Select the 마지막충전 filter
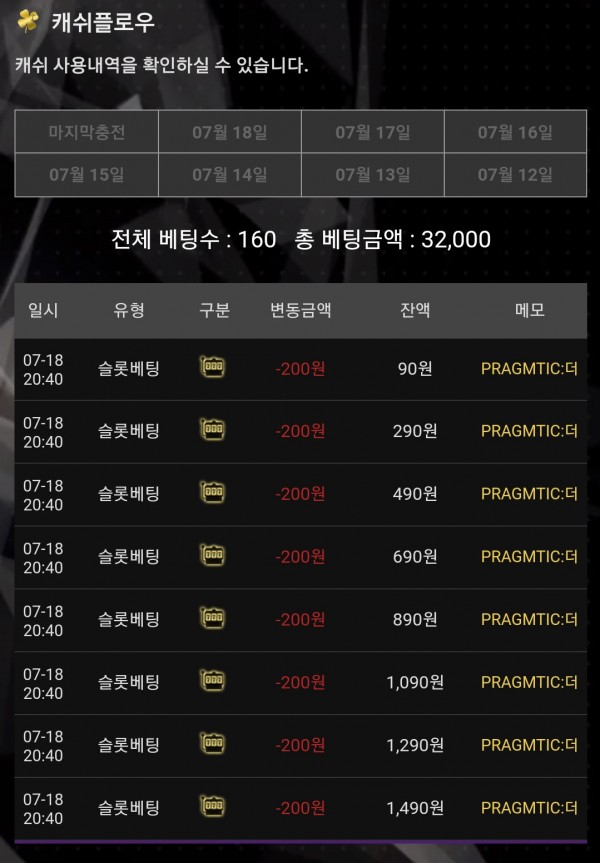This screenshot has height=863, width=600. pos(86,133)
